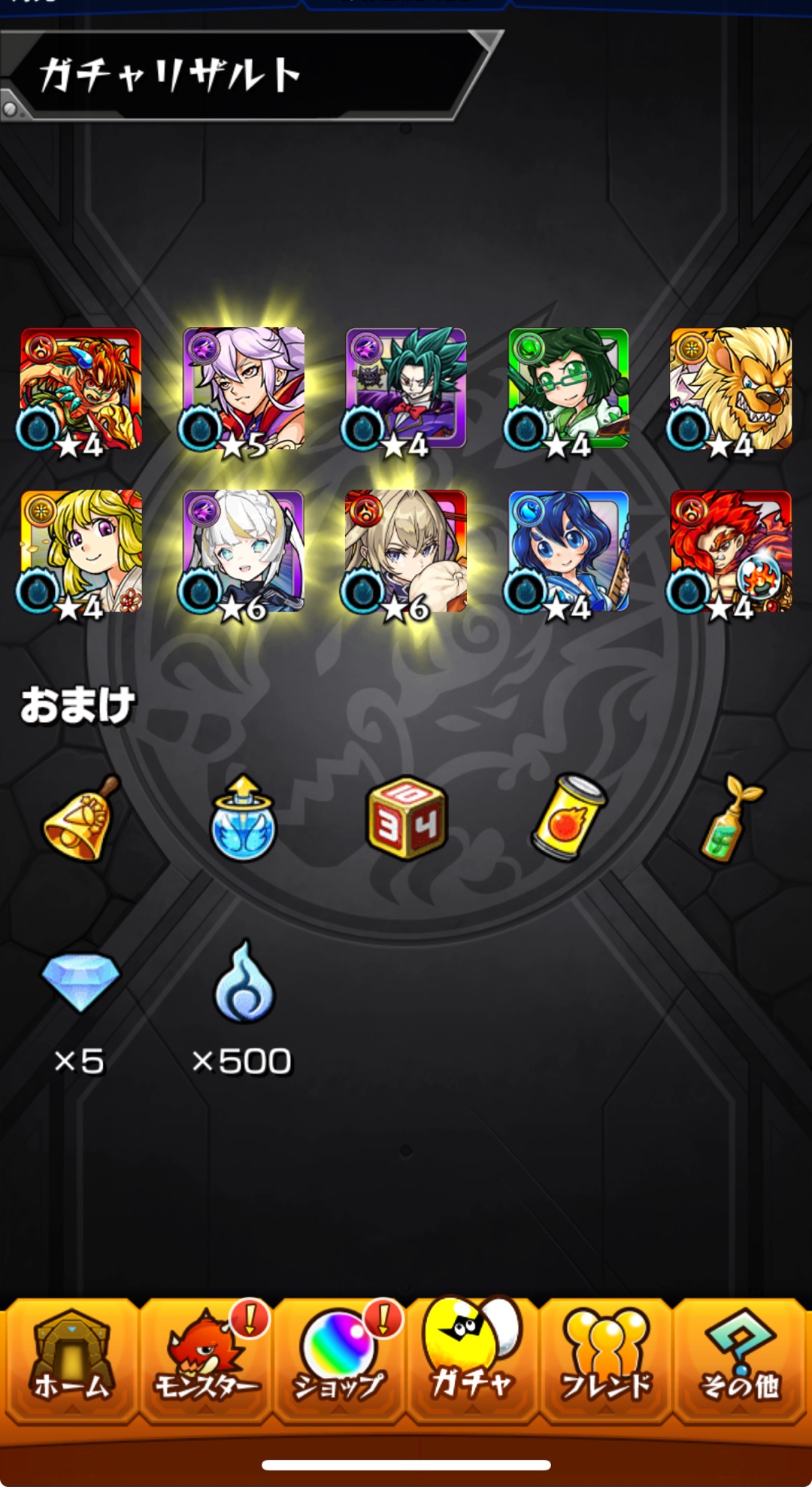Go to the ガチャ tab
Viewport: 812px width, 1487px height.
(x=472, y=1361)
